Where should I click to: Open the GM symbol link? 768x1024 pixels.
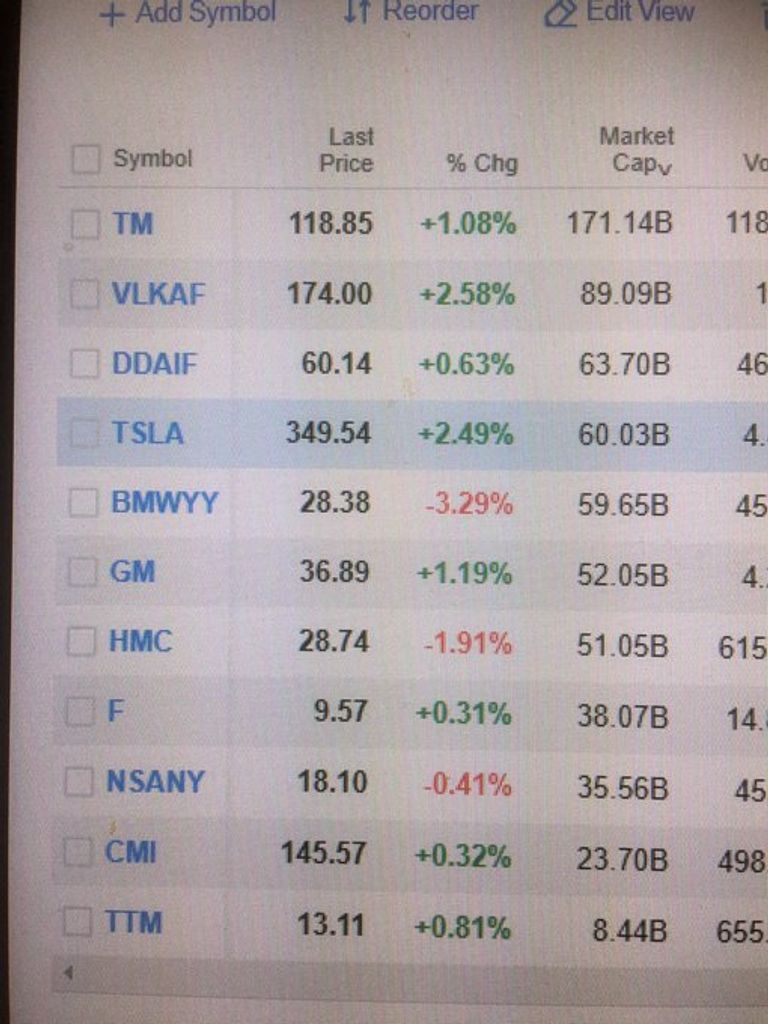pyautogui.click(x=133, y=572)
